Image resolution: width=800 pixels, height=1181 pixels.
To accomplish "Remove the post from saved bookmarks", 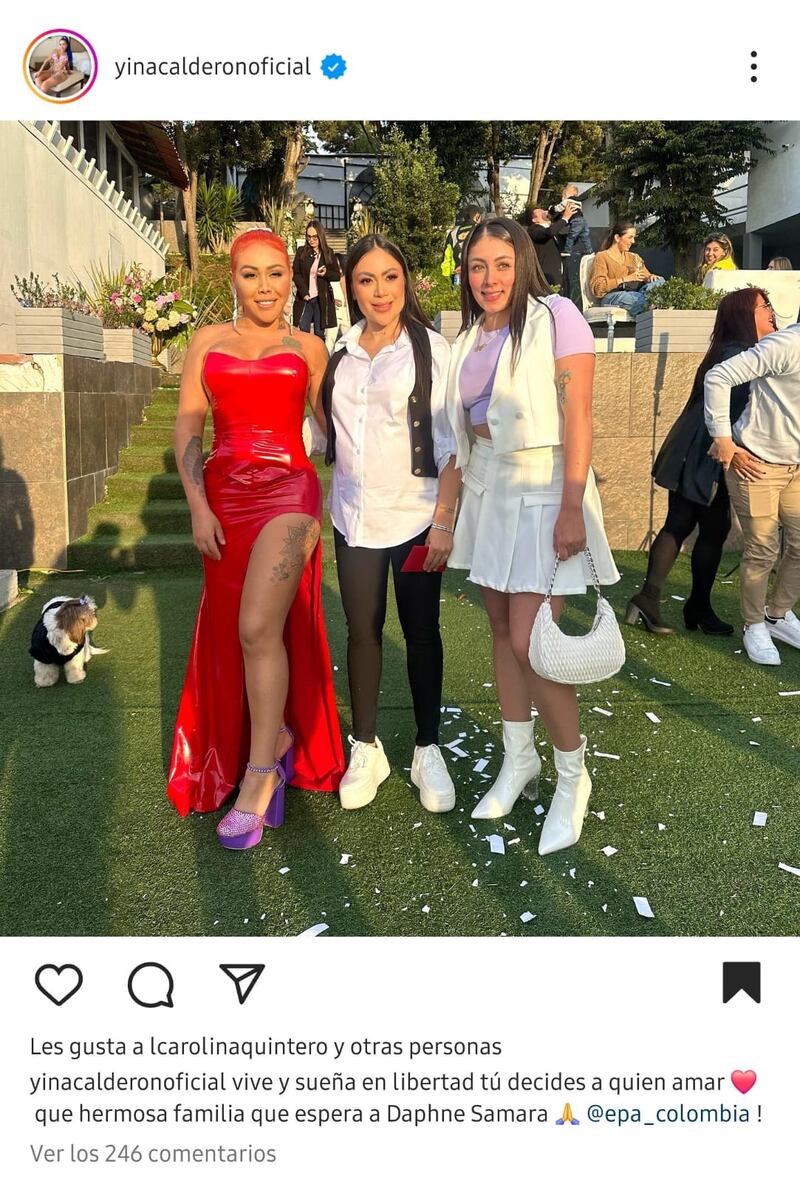I will point(741,983).
